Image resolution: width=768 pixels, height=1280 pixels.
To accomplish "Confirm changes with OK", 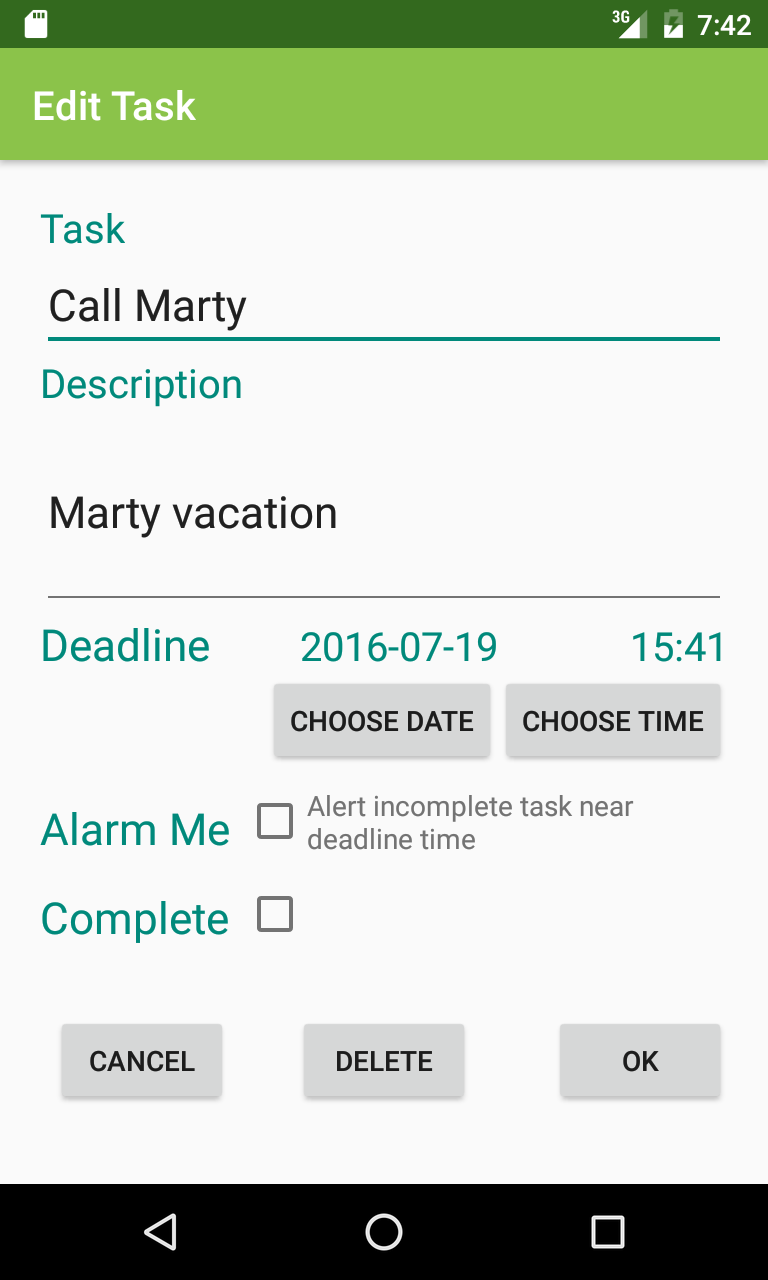I will (640, 1061).
